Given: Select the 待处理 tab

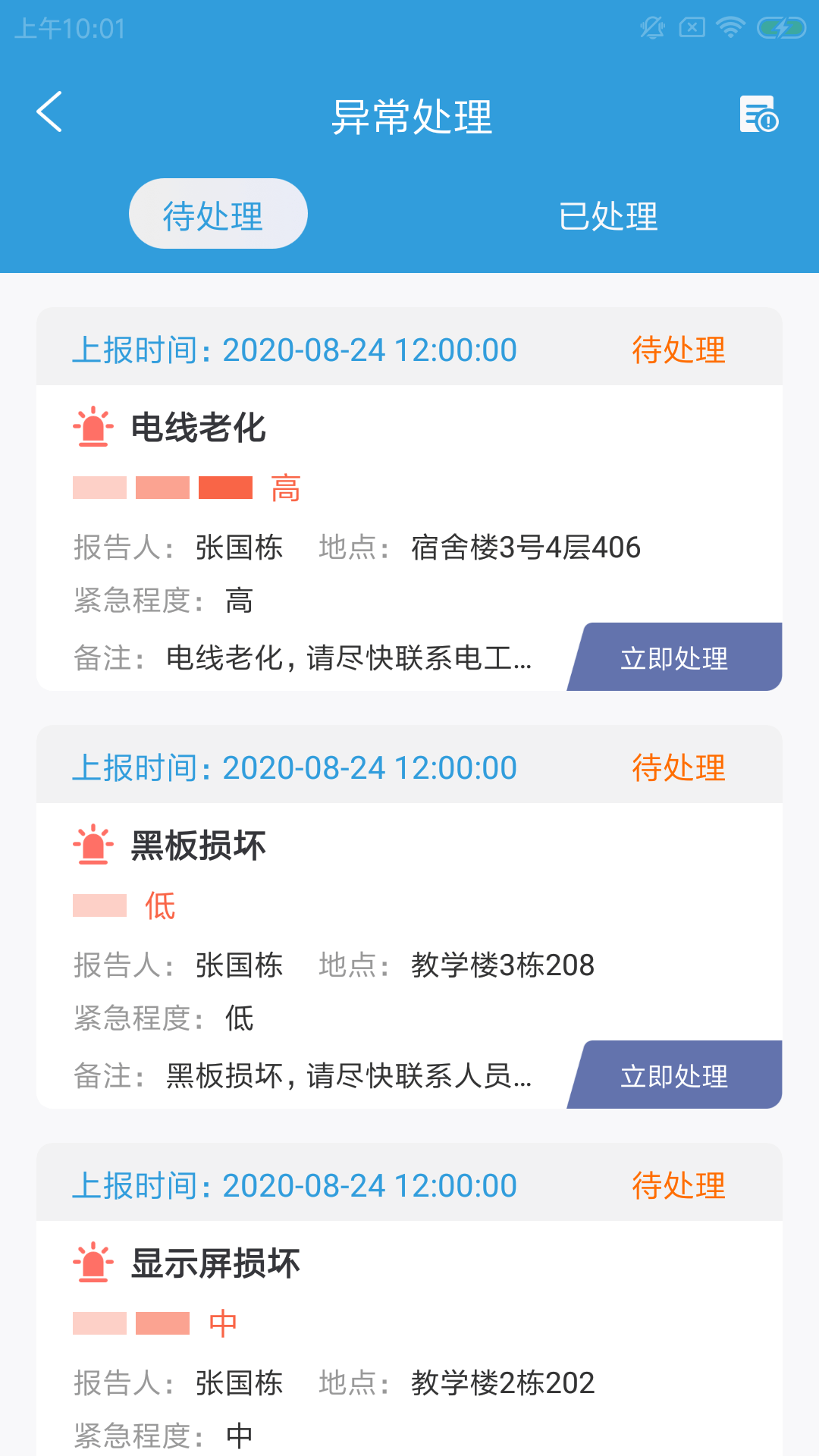Looking at the screenshot, I should pyautogui.click(x=218, y=214).
